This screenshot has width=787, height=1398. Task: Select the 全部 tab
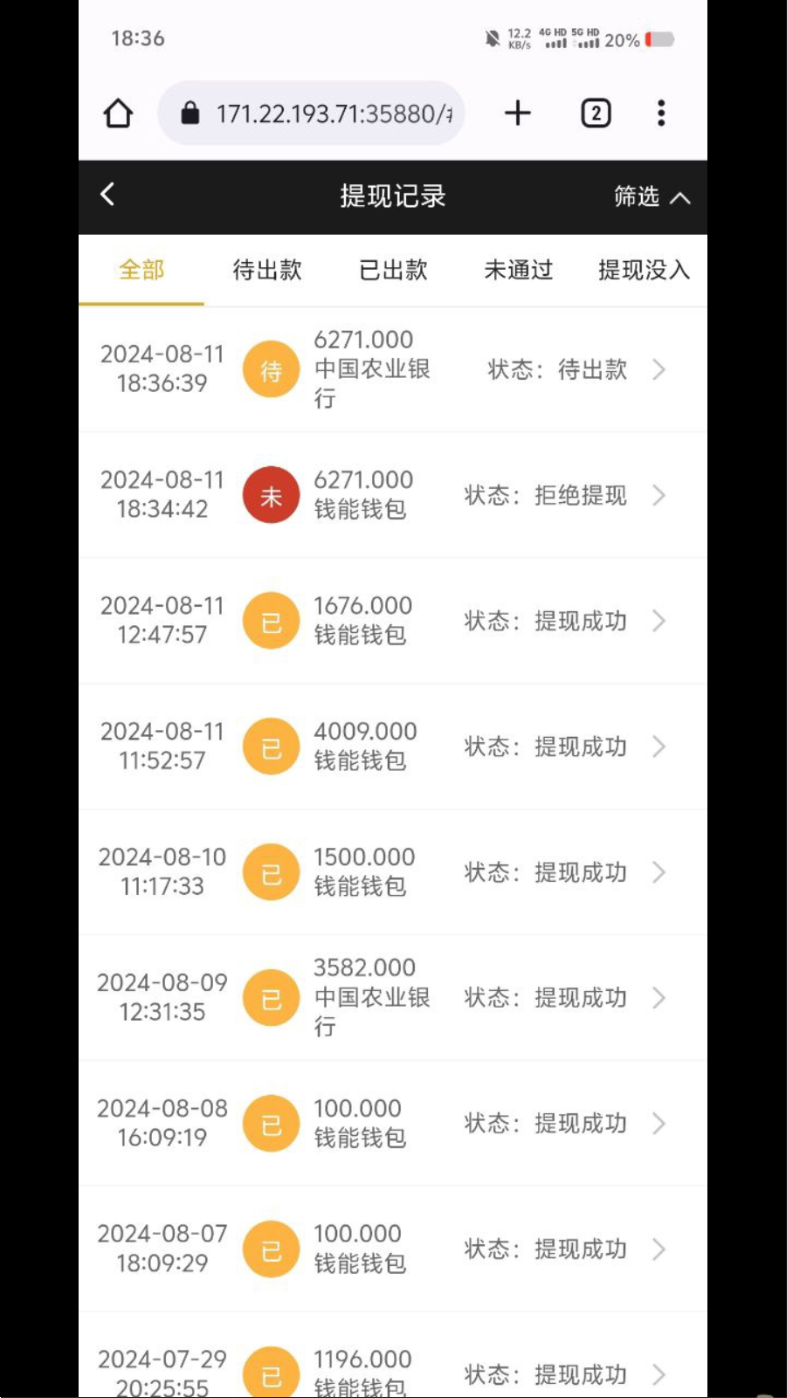[141, 270]
